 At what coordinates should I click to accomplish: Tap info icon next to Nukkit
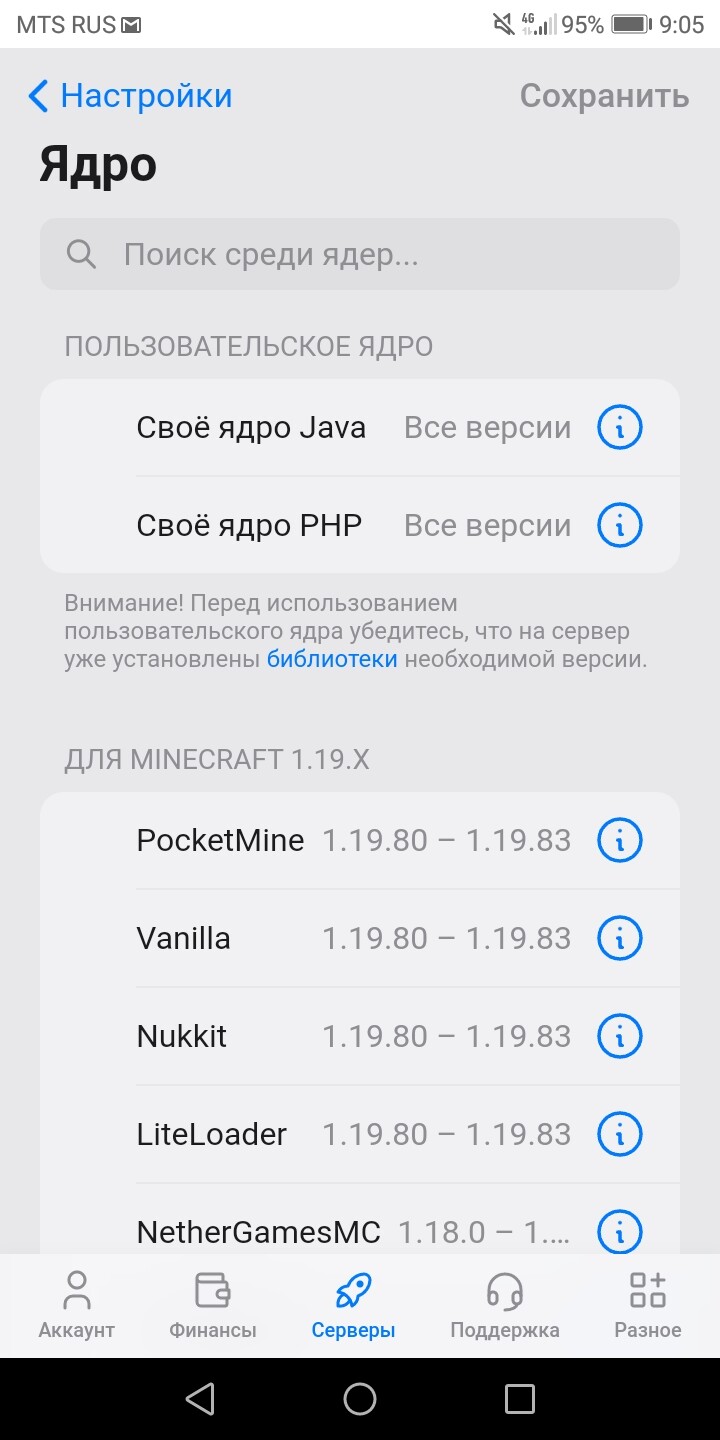(619, 1036)
